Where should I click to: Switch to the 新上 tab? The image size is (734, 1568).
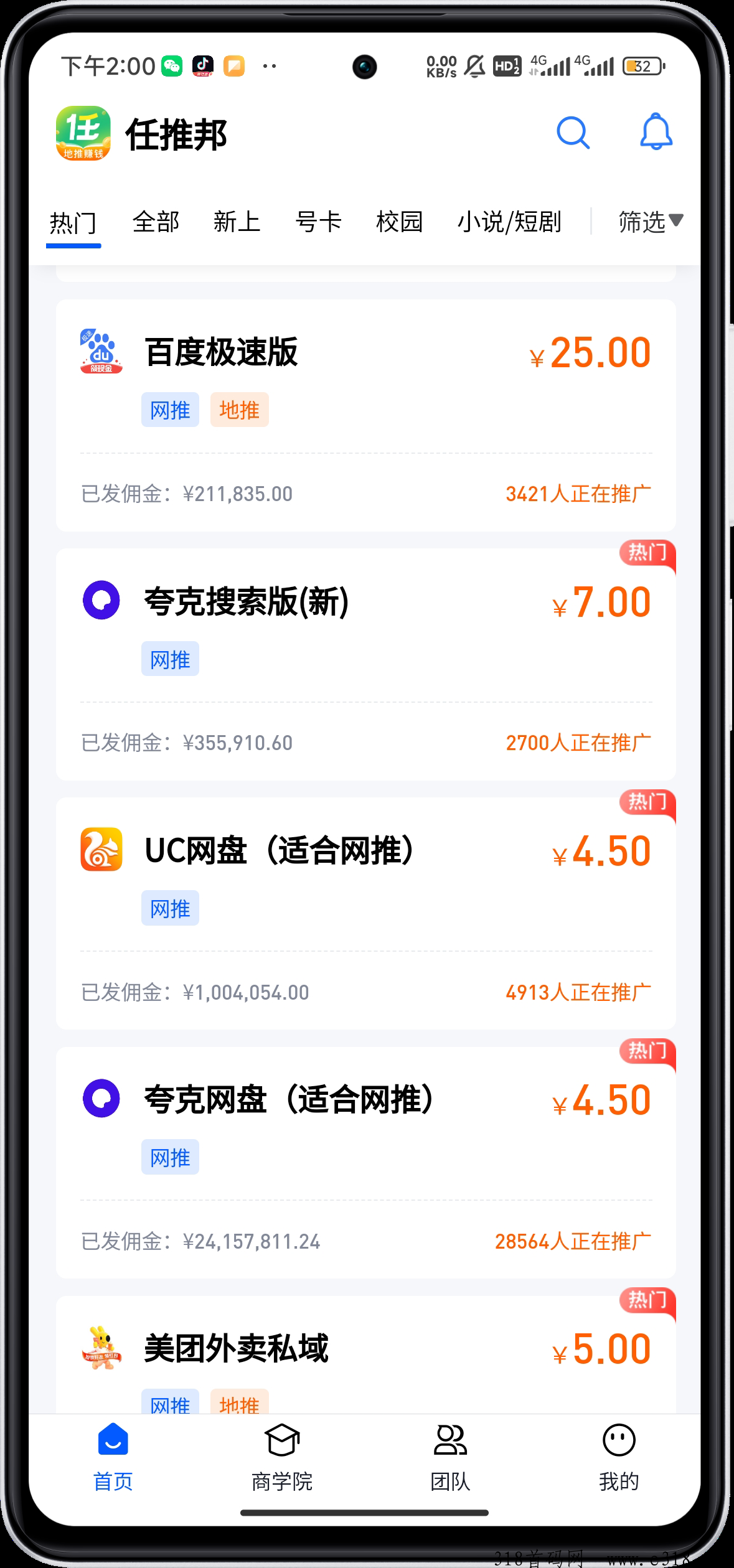click(237, 222)
